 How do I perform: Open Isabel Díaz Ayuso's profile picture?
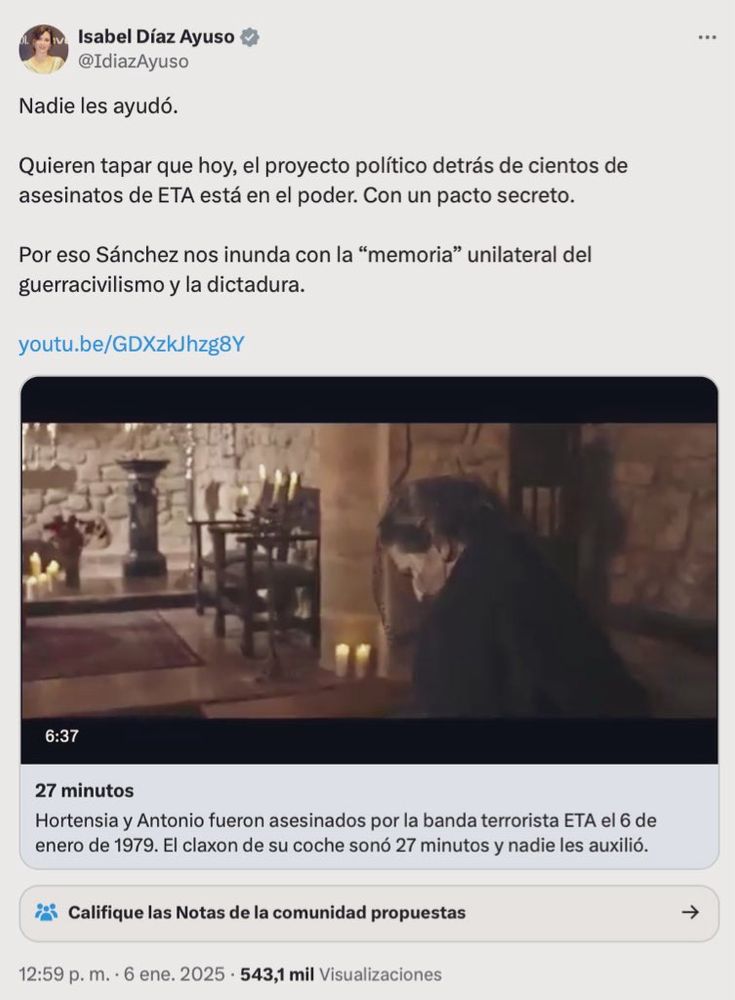[x=42, y=46]
